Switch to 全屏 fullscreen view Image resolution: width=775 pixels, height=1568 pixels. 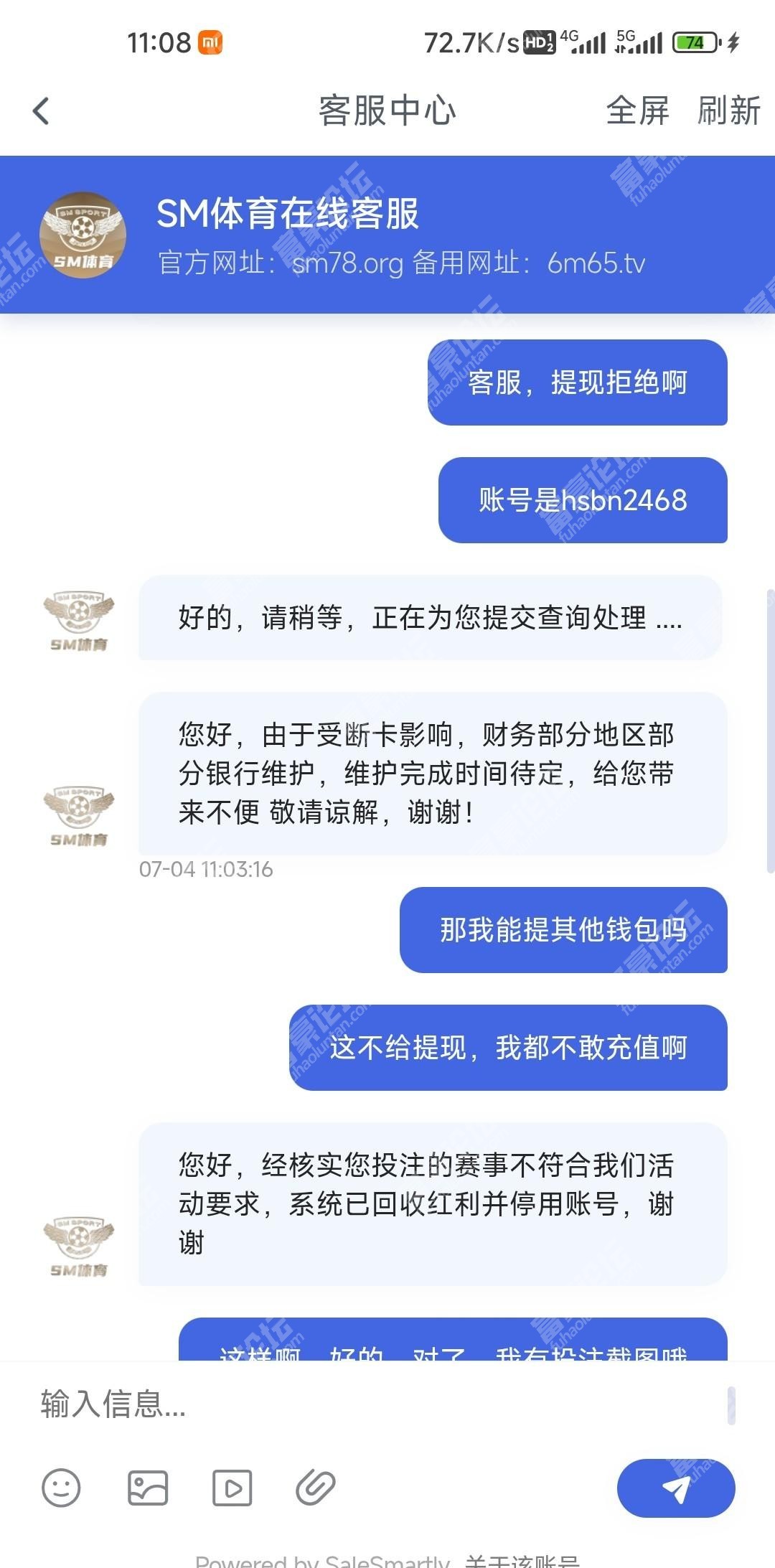coord(637,111)
